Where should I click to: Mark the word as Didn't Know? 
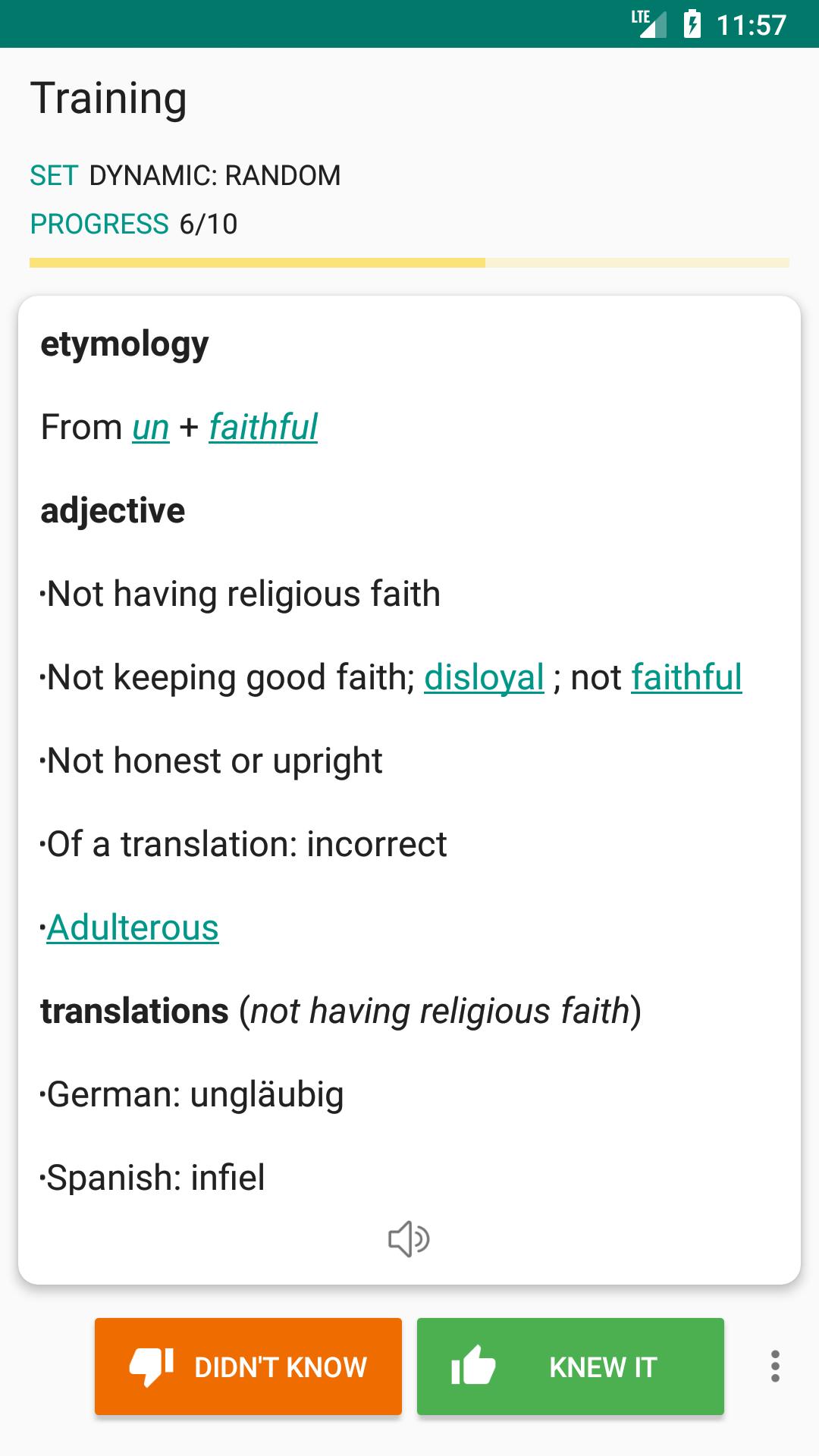pyautogui.click(x=248, y=1367)
